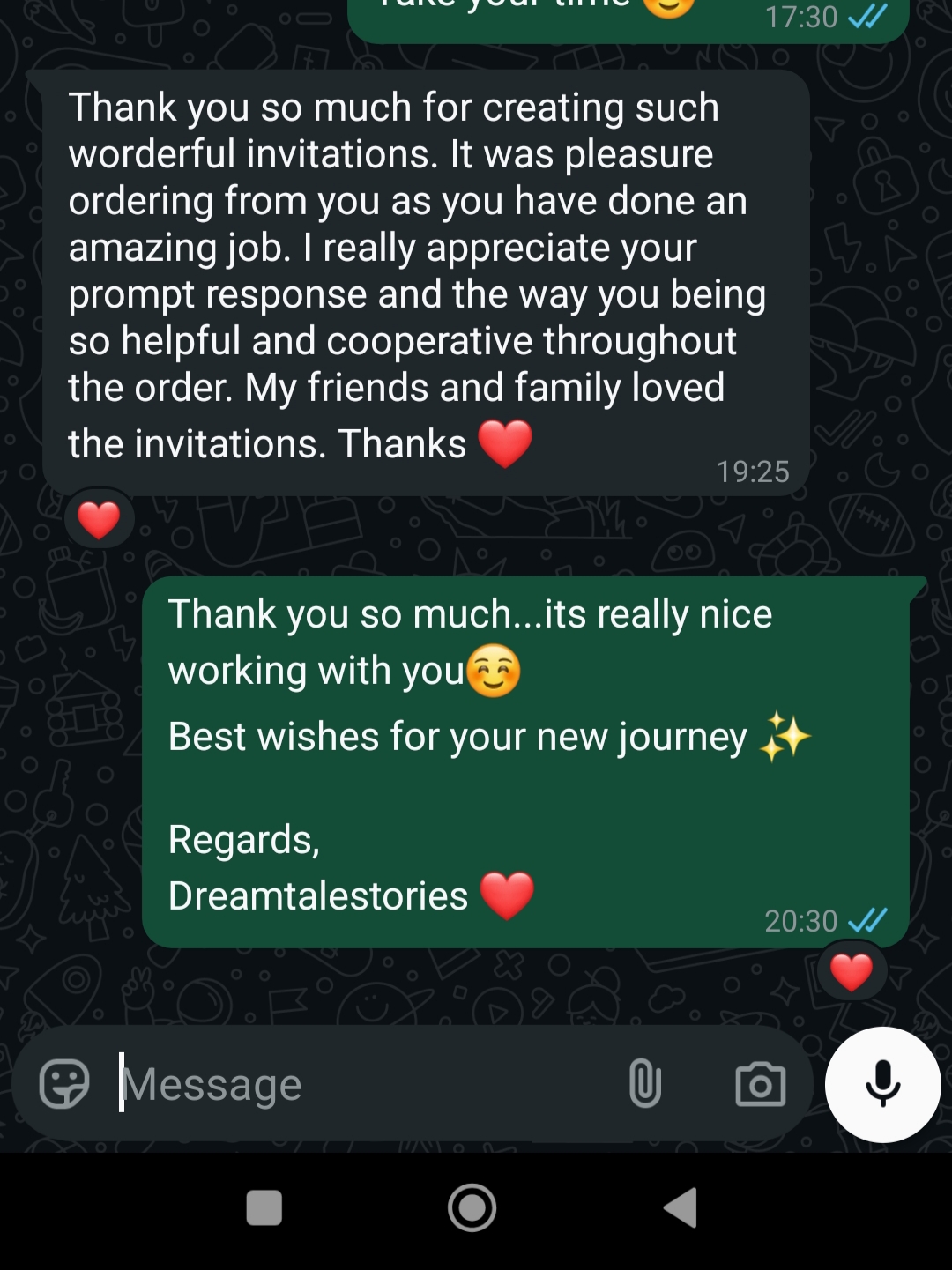Tap the voice message microphone button
952x1270 pixels.
click(882, 1084)
